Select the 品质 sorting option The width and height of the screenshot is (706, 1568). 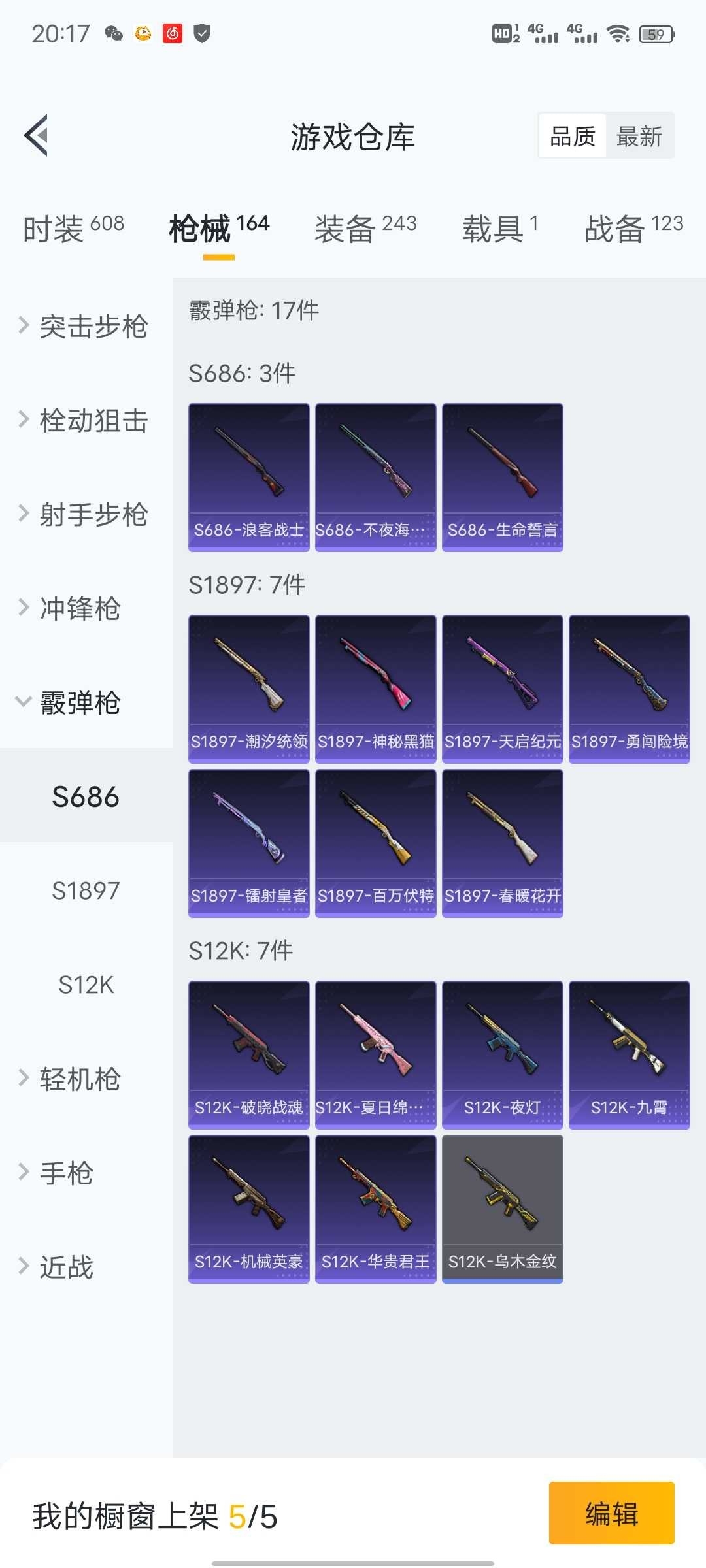[x=573, y=137]
